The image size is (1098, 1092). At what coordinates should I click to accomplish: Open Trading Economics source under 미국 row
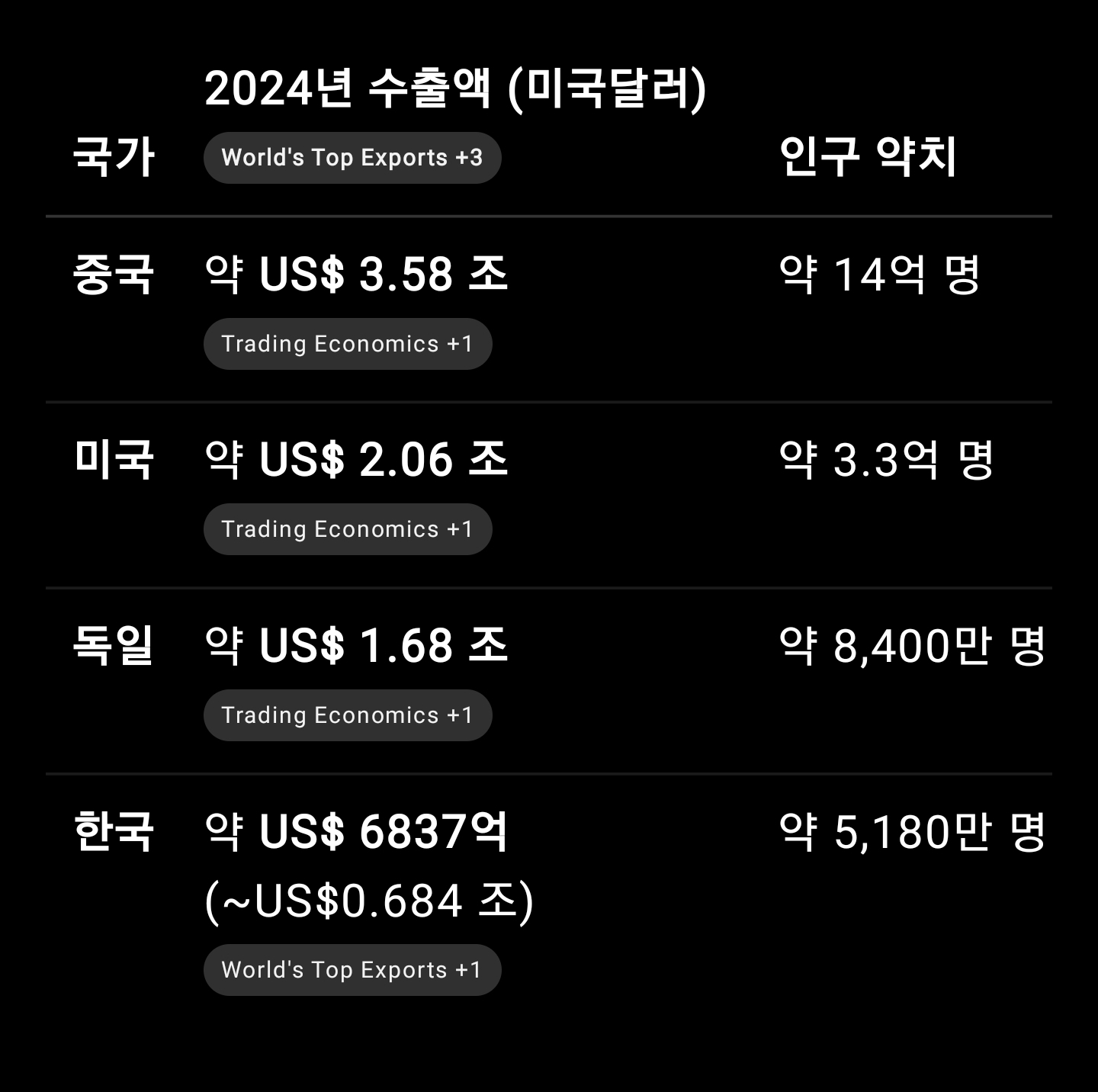[x=347, y=529]
